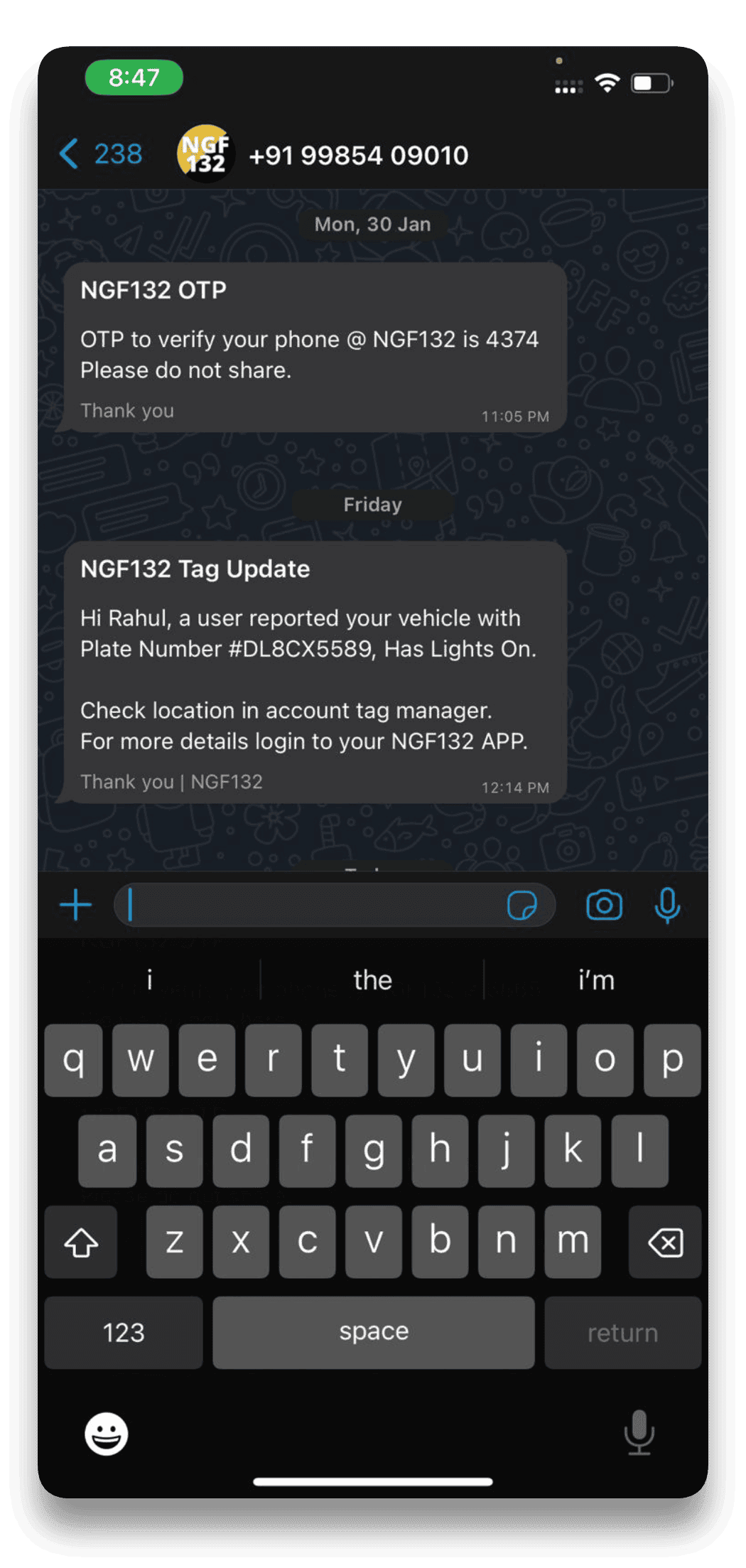
Task: Tap the space bar
Action: pyautogui.click(x=374, y=1332)
